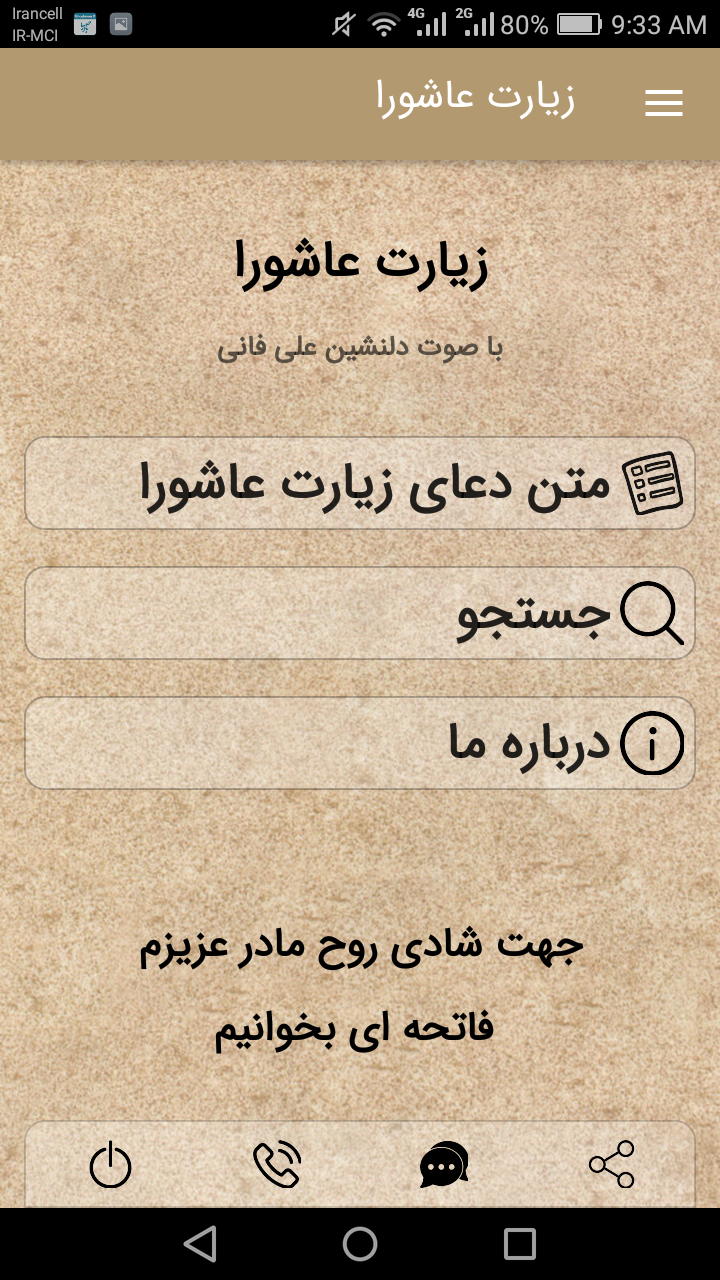Image resolution: width=720 pixels, height=1280 pixels.
Task: Tap the phone call icon
Action: 277,1165
